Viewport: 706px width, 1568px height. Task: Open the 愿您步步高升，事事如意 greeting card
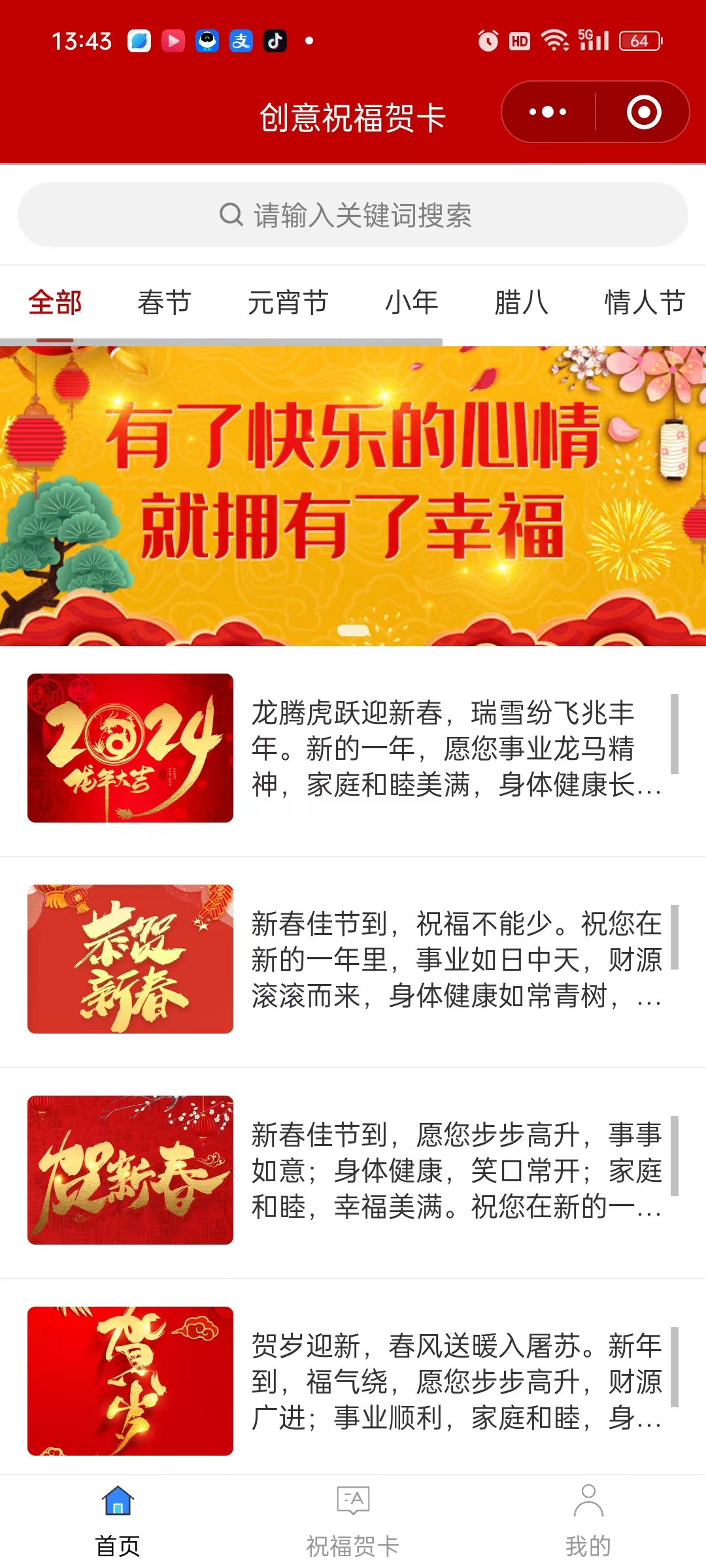[x=353, y=1171]
